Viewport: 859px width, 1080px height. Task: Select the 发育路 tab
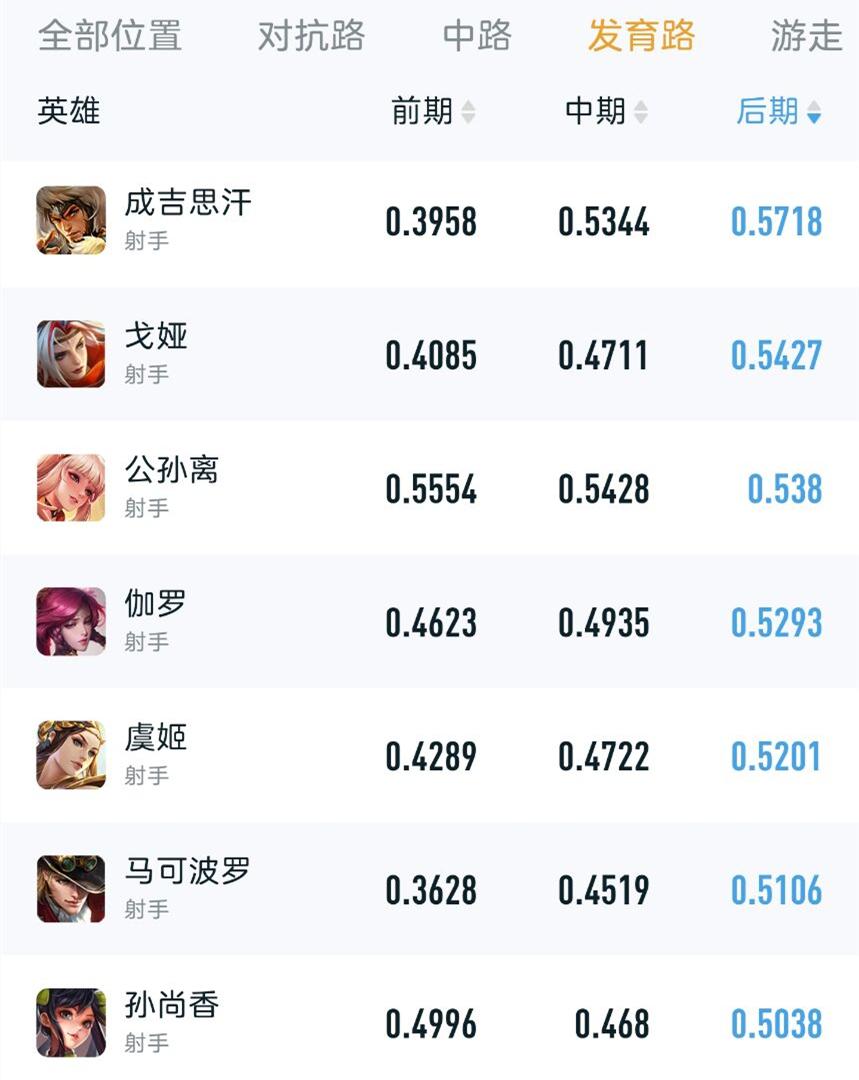[641, 36]
